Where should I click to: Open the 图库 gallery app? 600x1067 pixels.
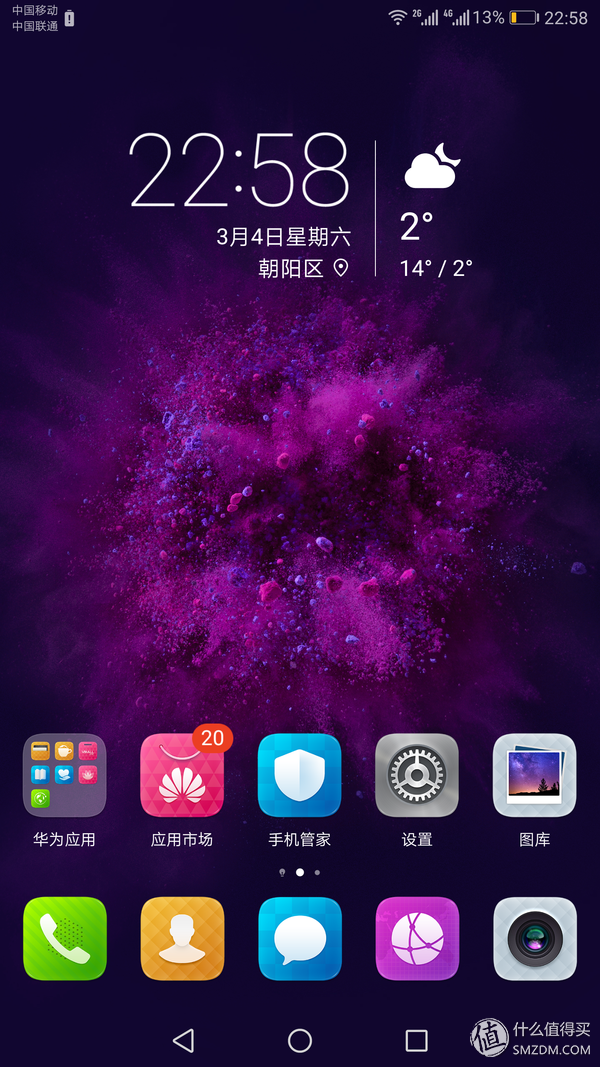534,776
